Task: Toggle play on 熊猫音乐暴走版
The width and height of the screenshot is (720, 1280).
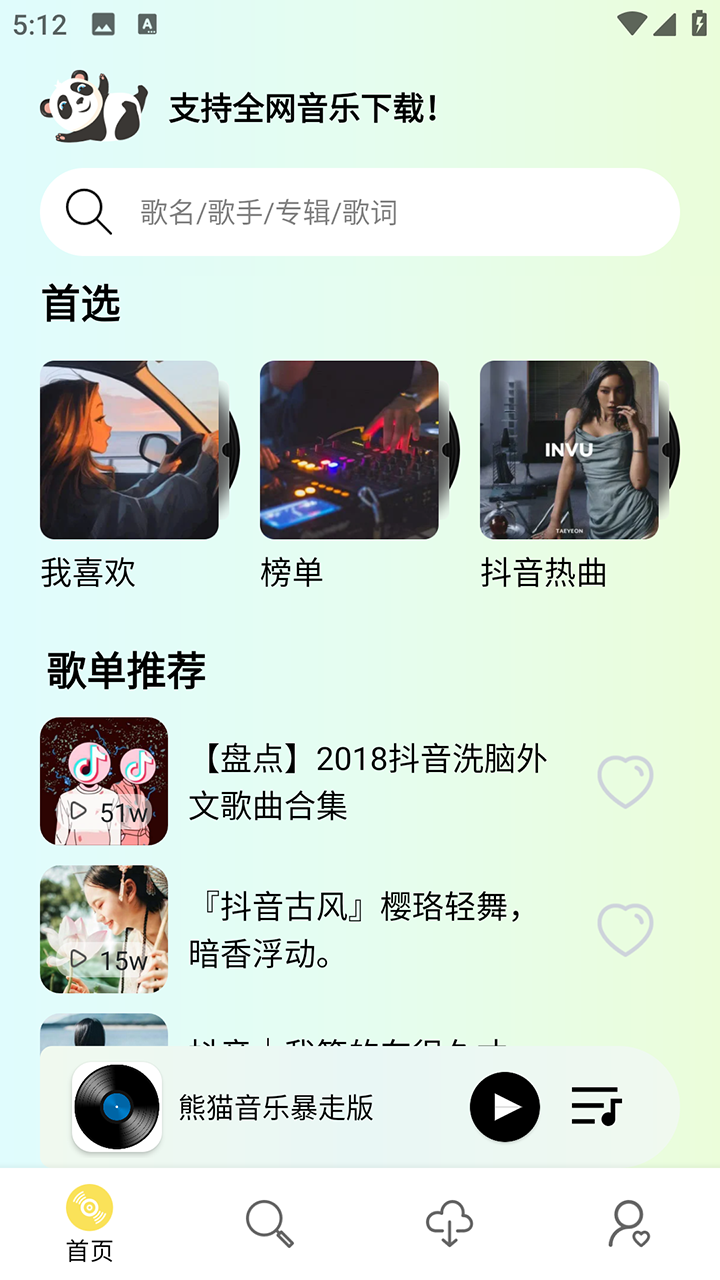Action: click(x=505, y=1107)
